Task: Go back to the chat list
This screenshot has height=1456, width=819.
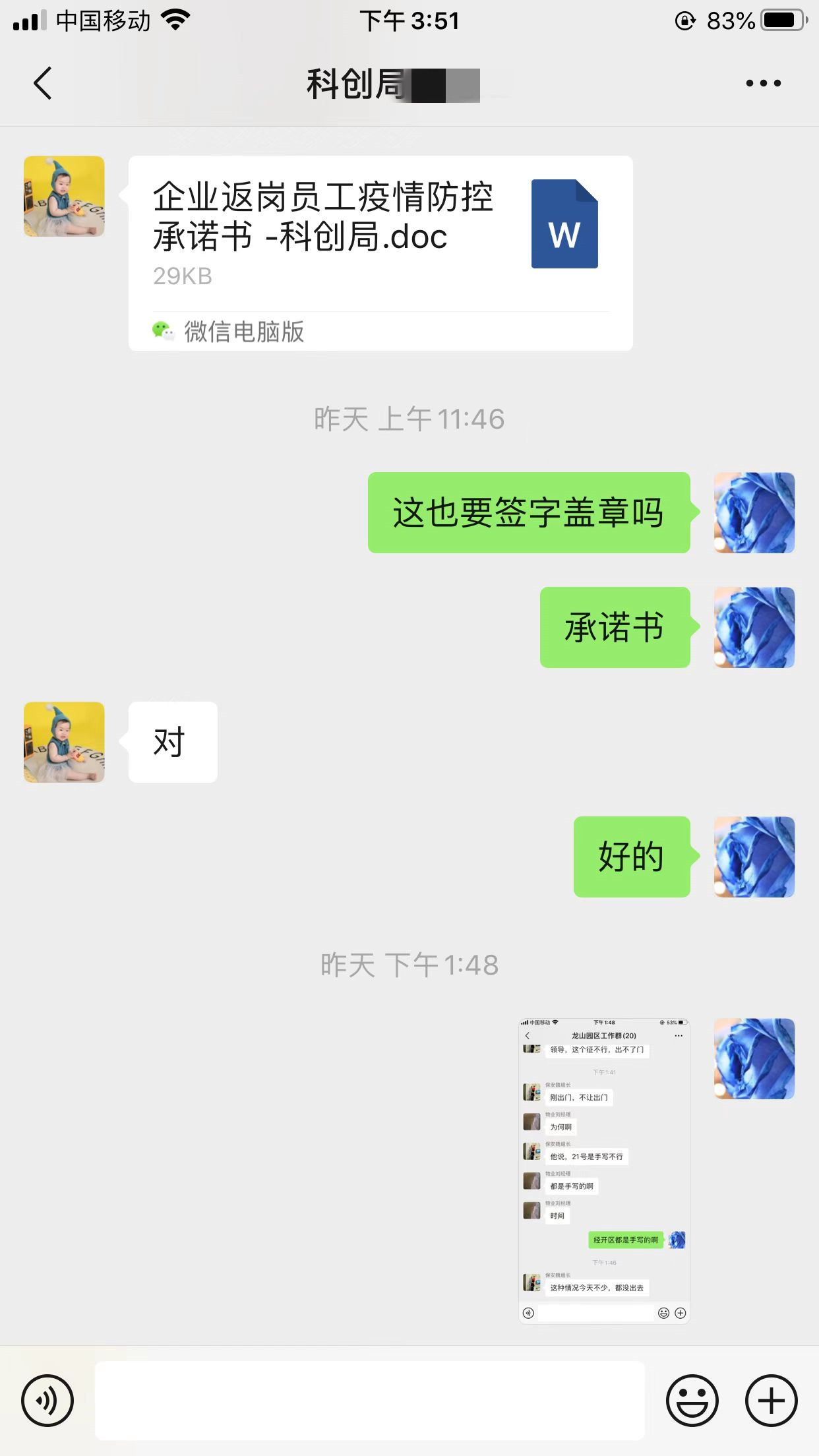Action: (x=43, y=83)
